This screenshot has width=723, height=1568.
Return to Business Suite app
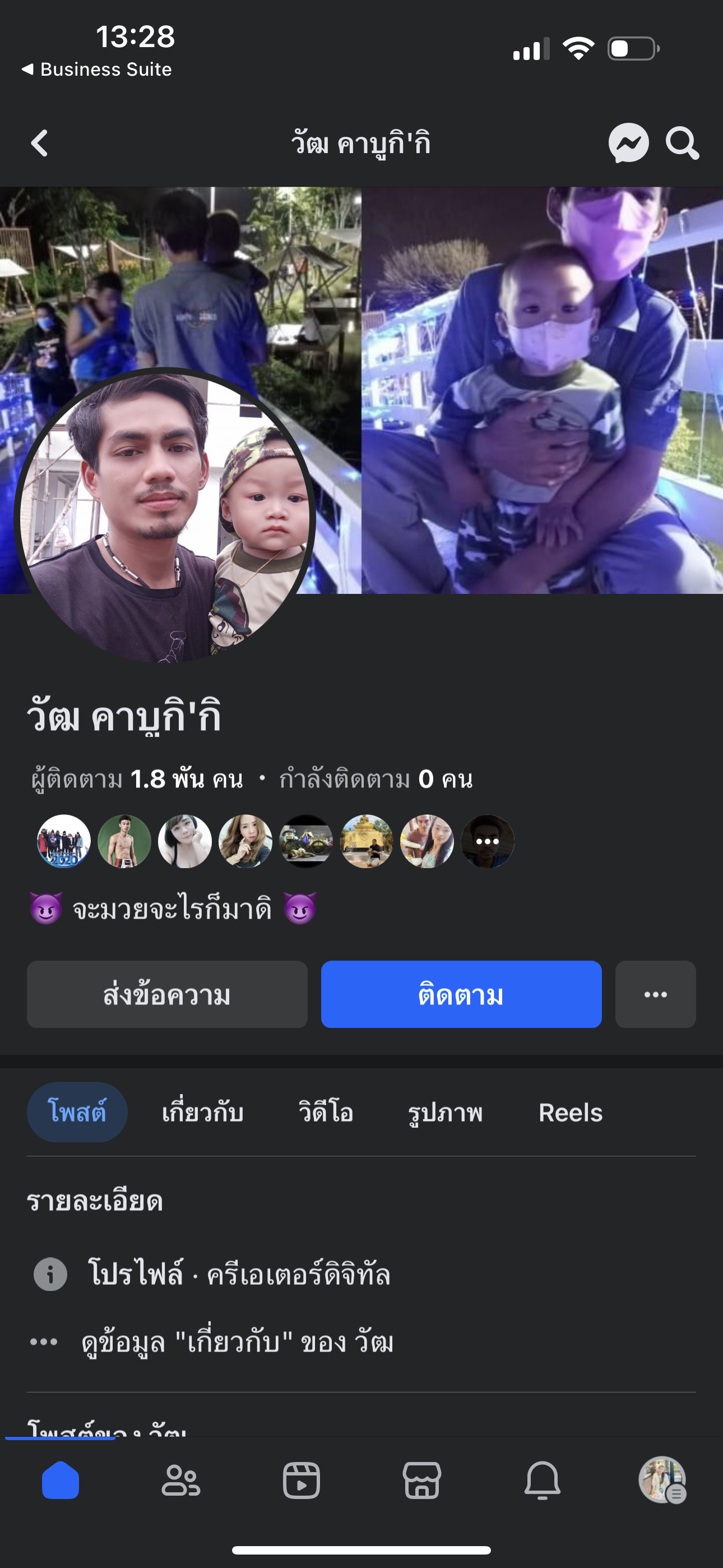pos(98,70)
